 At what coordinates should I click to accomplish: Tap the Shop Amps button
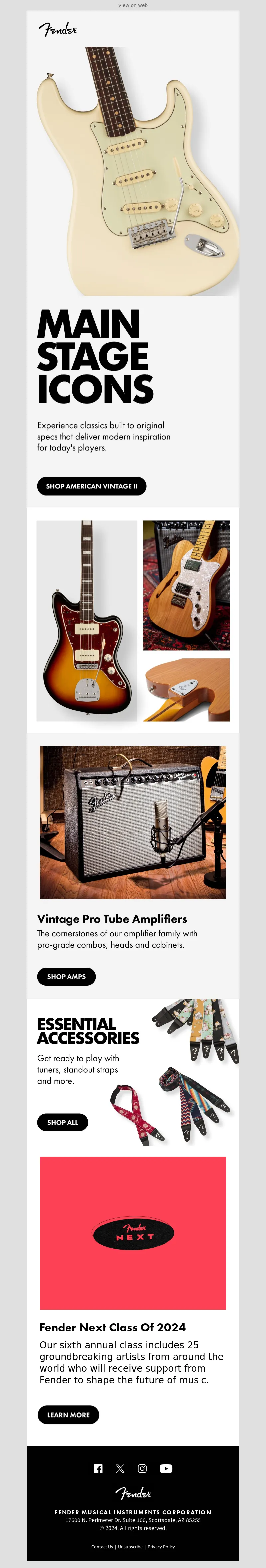click(x=66, y=976)
